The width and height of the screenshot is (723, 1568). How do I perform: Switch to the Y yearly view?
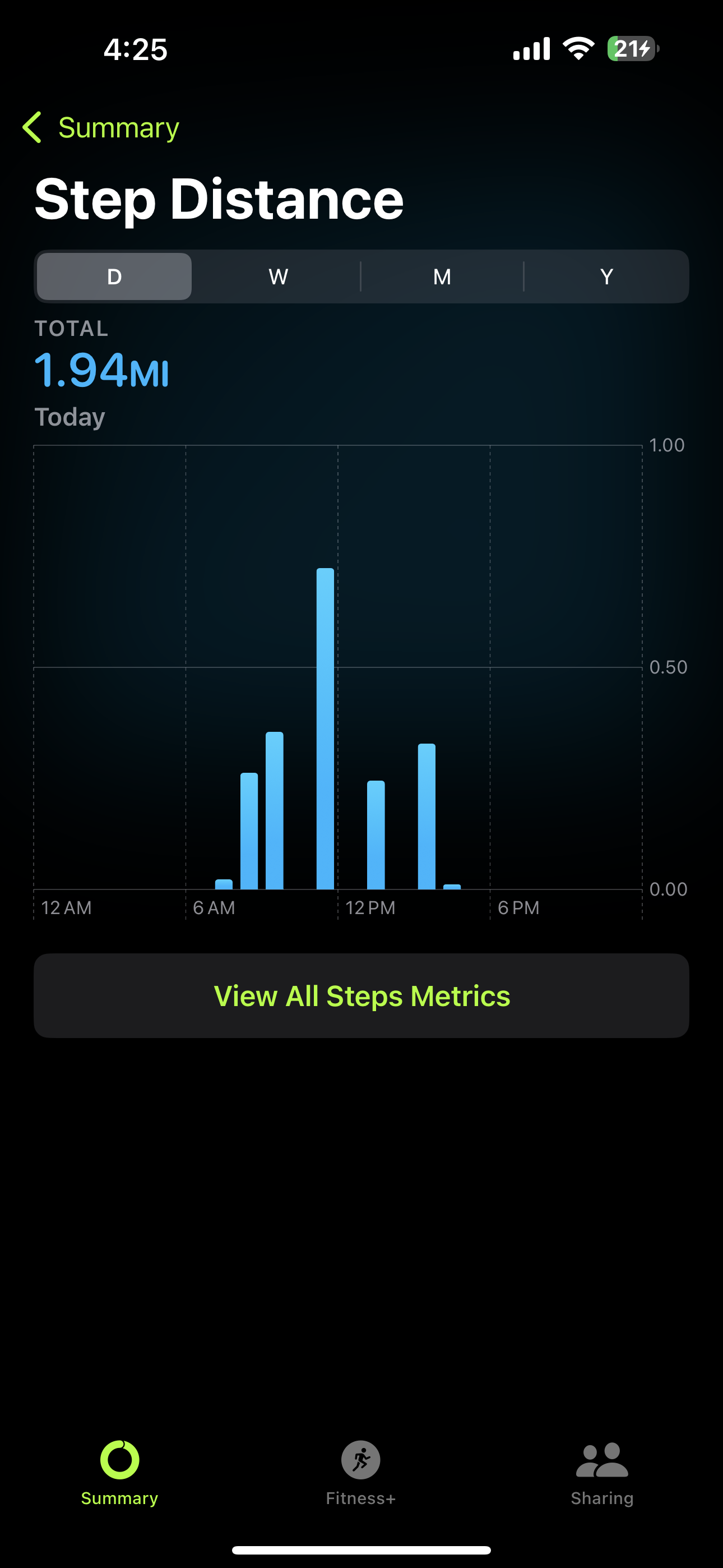pos(606,277)
